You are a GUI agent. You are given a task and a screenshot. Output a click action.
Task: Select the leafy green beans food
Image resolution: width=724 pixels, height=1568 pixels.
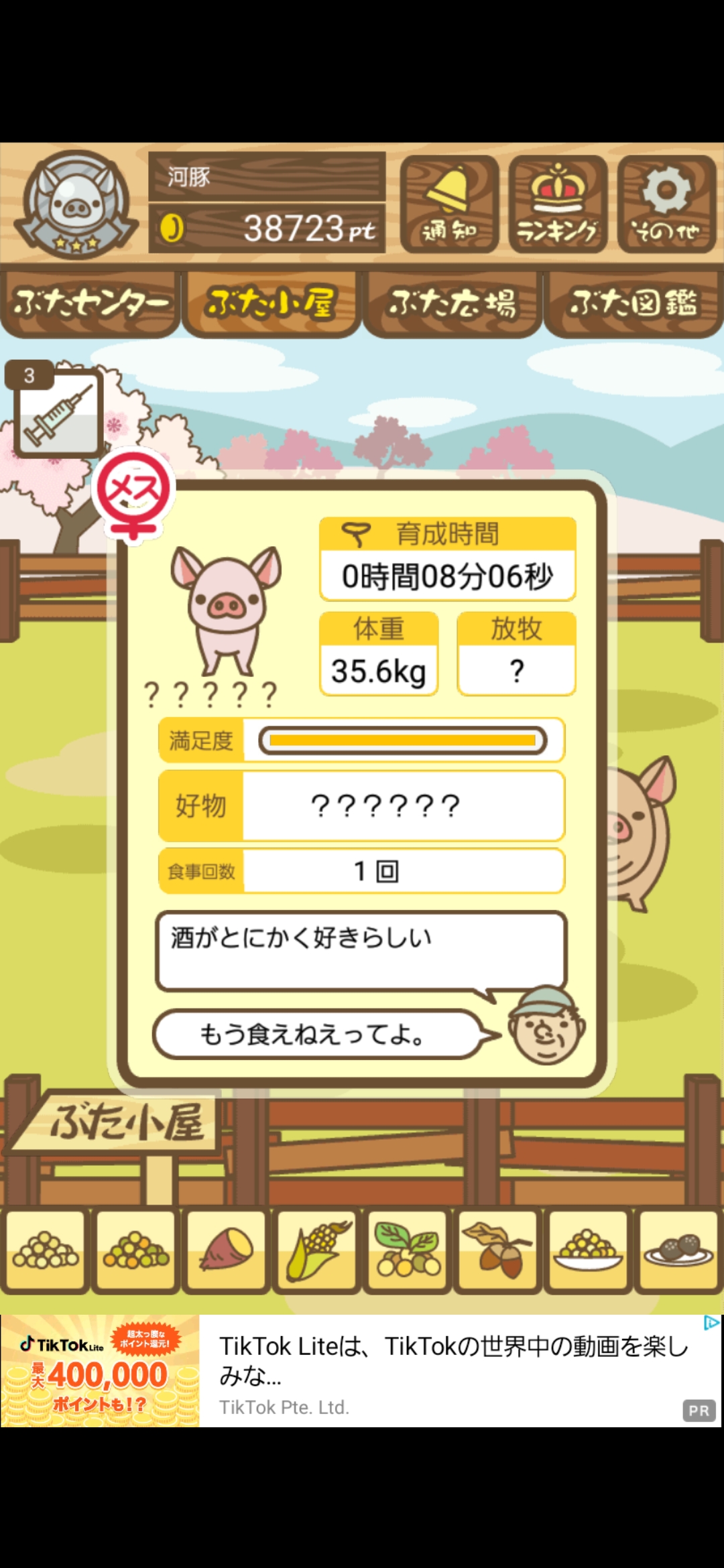408,1250
